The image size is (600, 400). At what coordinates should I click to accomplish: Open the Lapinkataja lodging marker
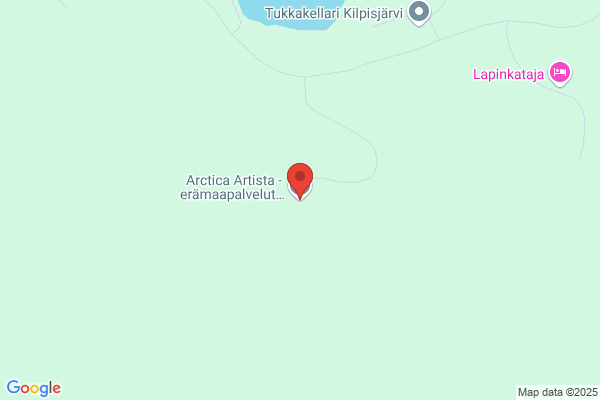click(x=560, y=74)
